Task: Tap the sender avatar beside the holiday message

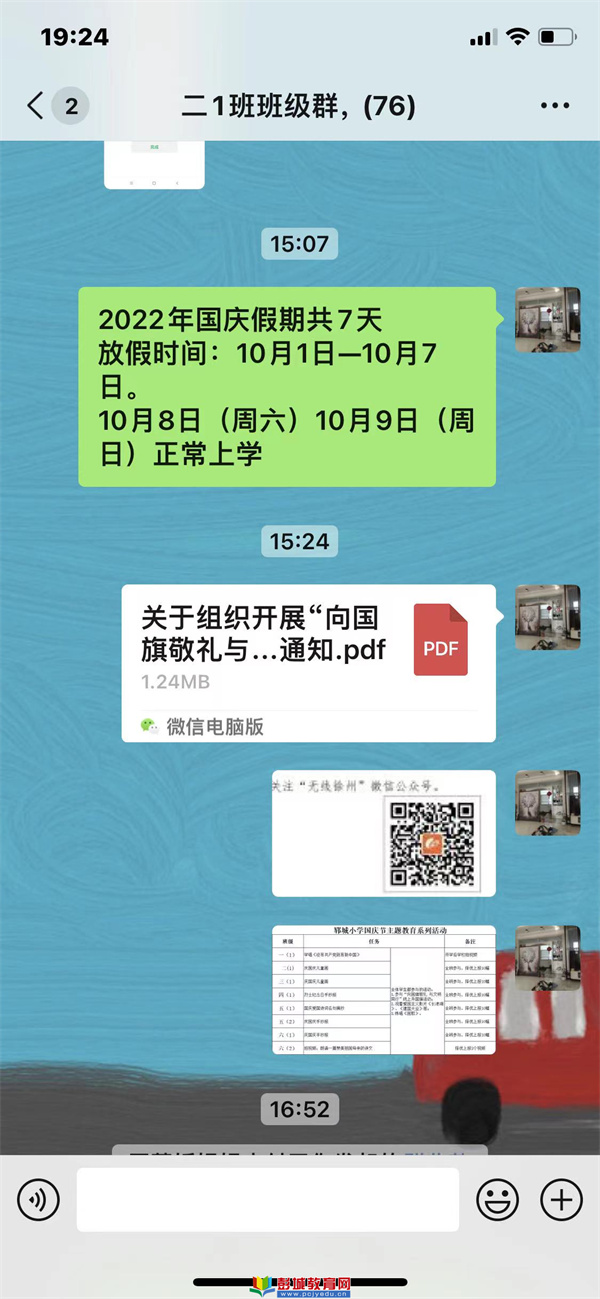Action: 547,319
